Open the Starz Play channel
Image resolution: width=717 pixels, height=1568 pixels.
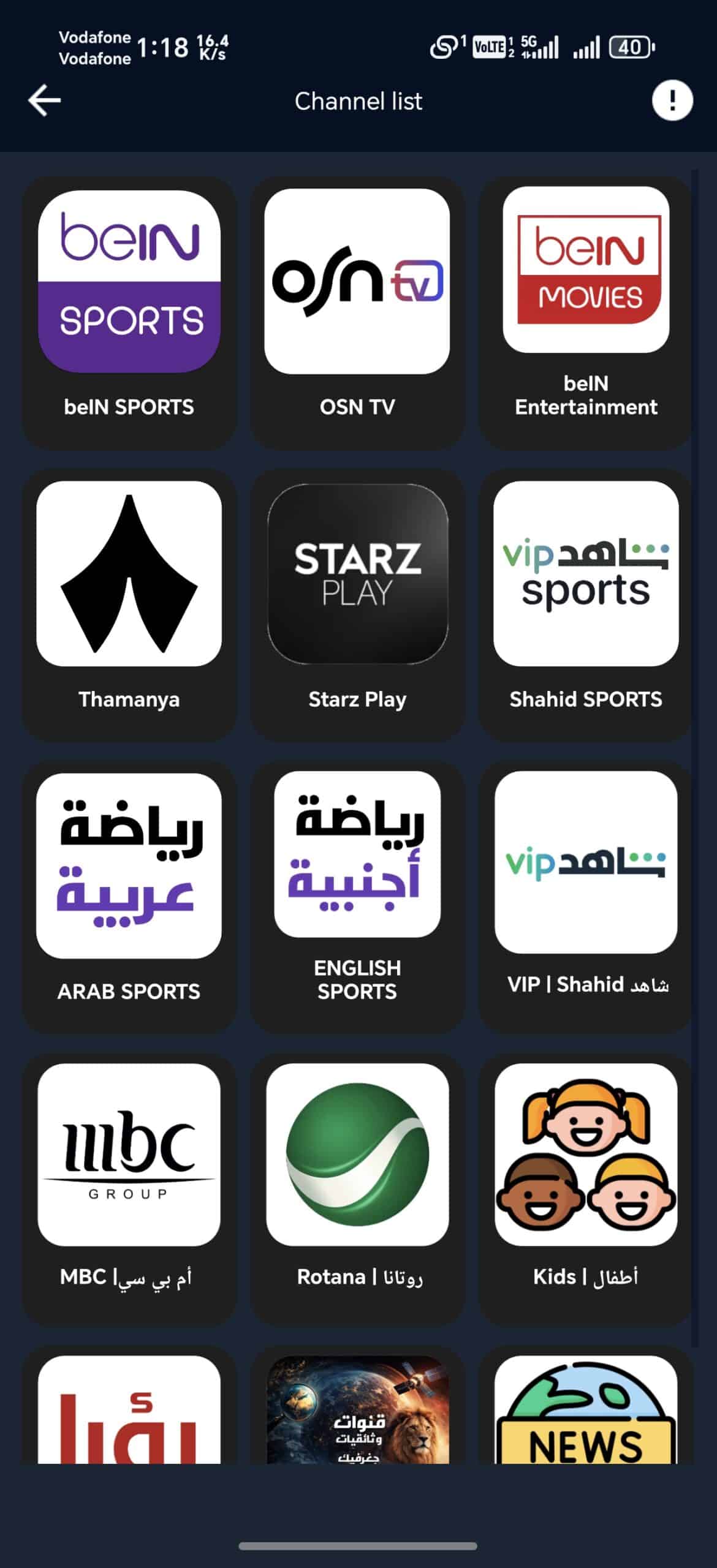tap(358, 576)
